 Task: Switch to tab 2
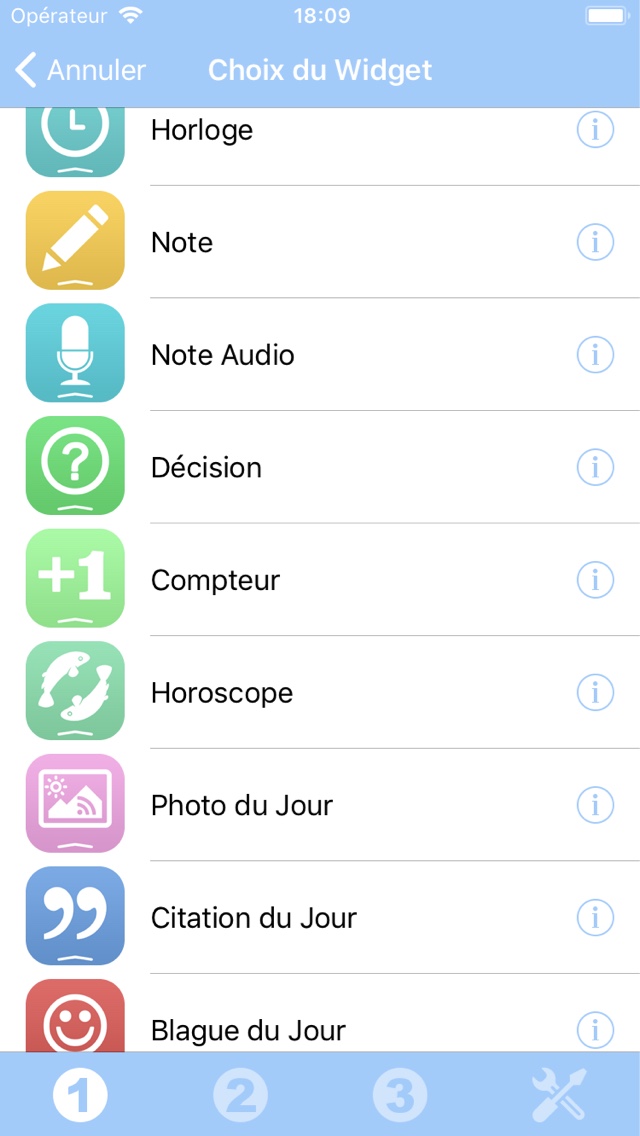point(240,1094)
